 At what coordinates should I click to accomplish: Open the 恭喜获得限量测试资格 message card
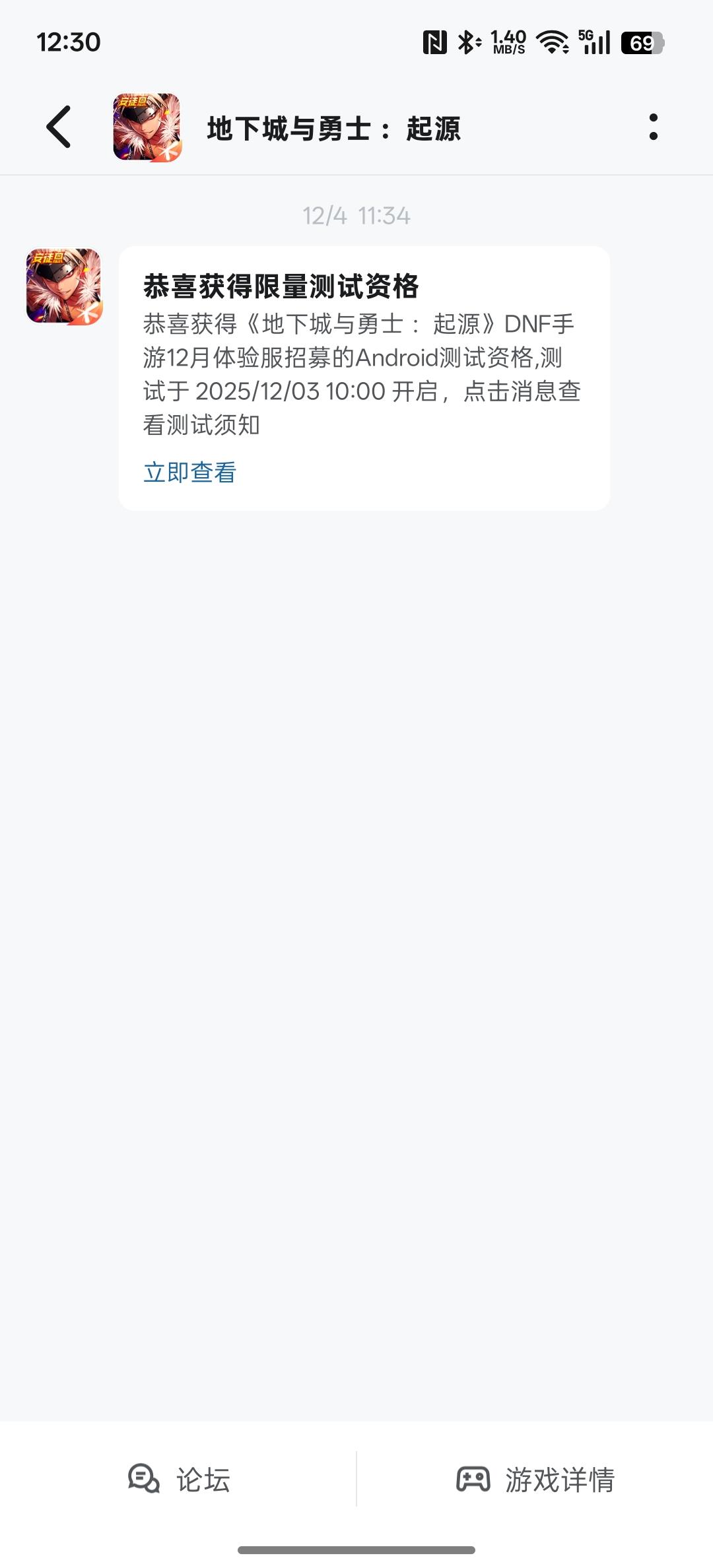point(364,378)
